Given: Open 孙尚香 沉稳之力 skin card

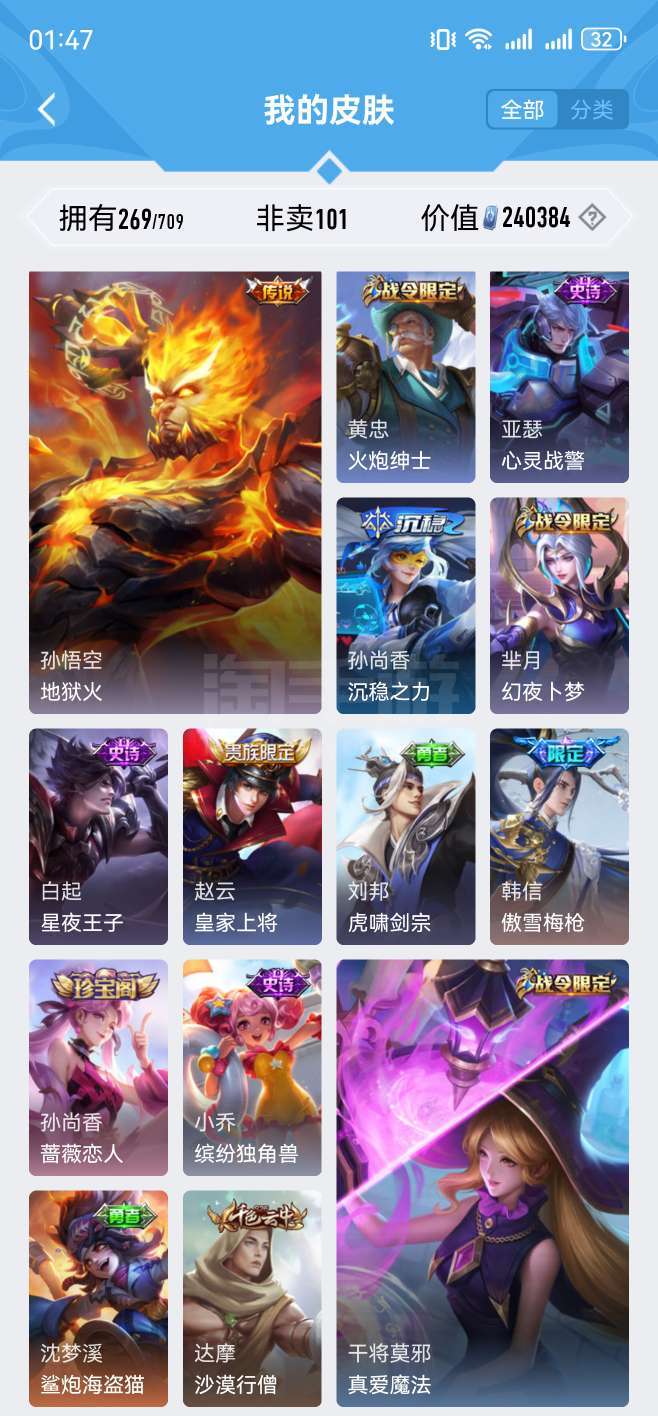Looking at the screenshot, I should click(405, 606).
